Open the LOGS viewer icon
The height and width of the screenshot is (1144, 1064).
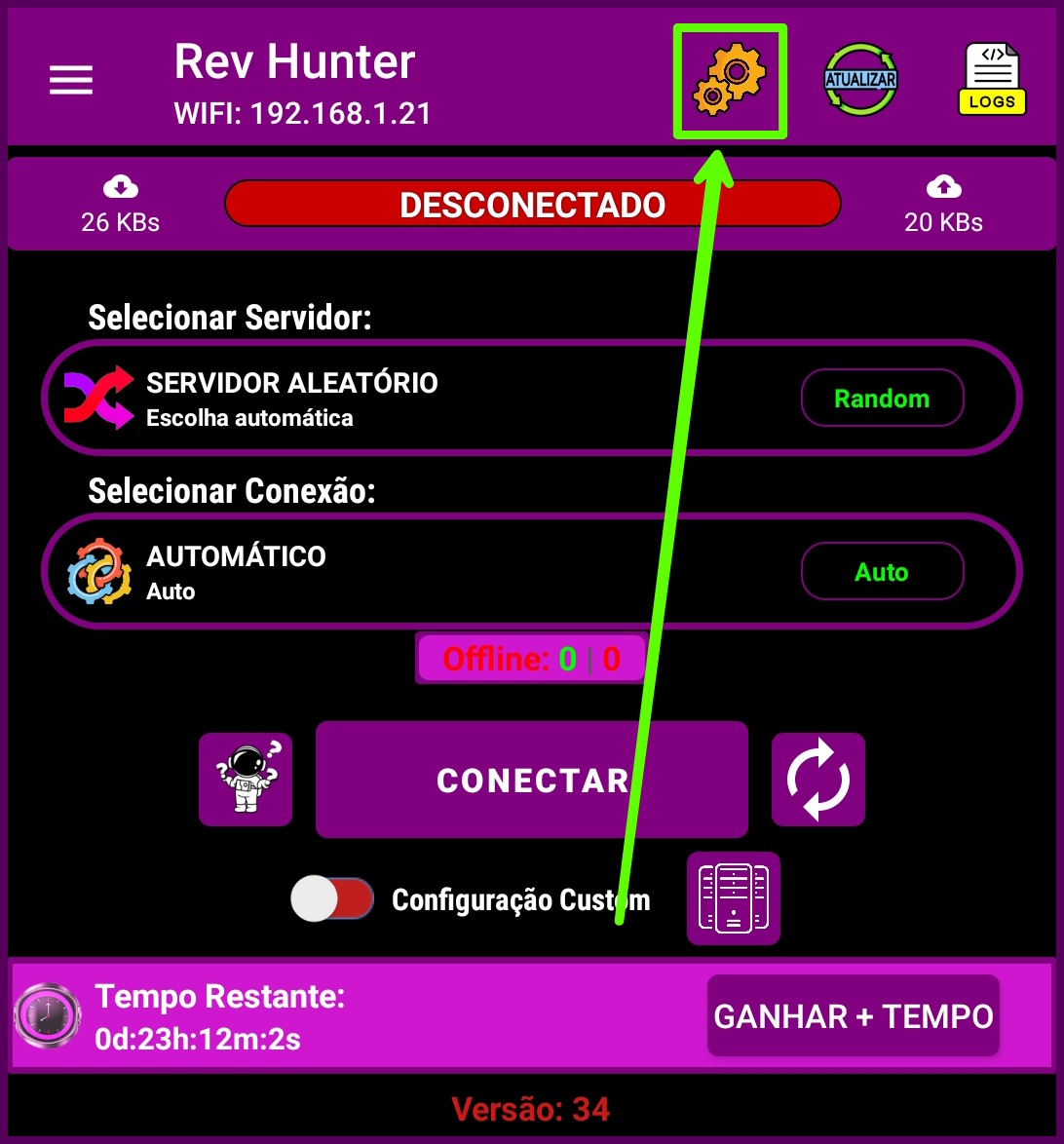[x=992, y=78]
